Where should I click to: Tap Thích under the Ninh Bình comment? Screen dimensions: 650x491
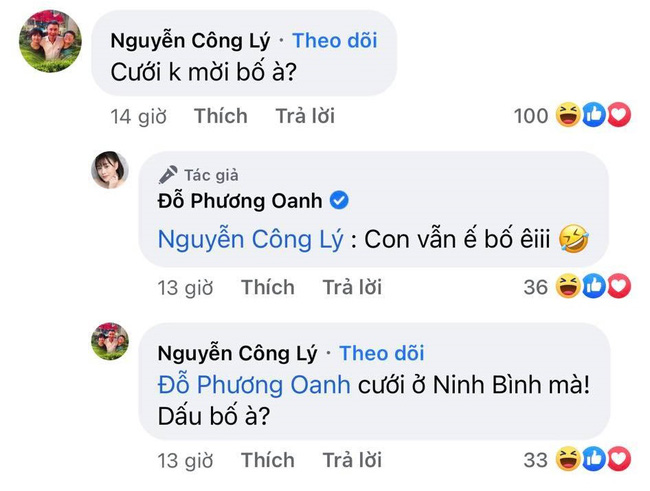pos(267,460)
